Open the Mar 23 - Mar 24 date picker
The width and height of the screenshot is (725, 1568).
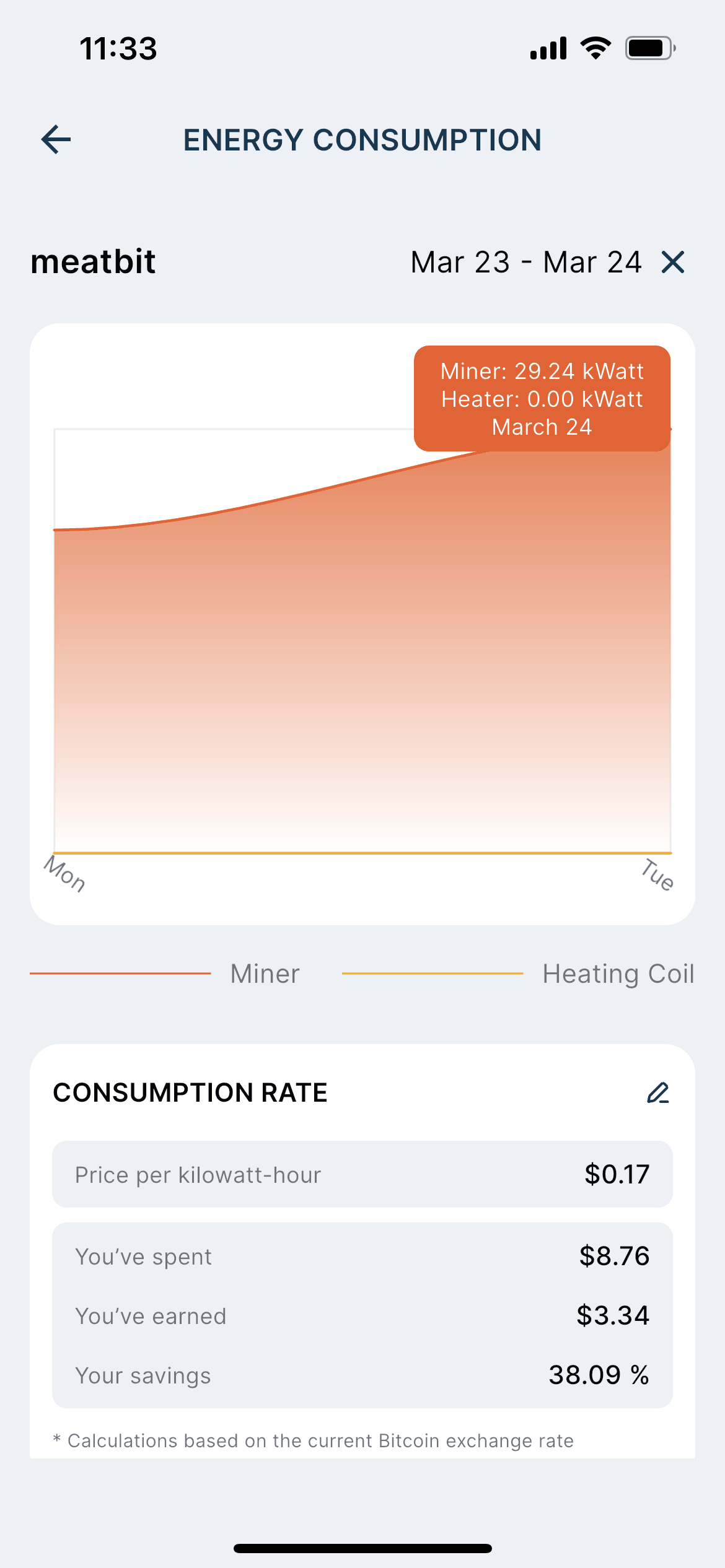[x=525, y=262]
